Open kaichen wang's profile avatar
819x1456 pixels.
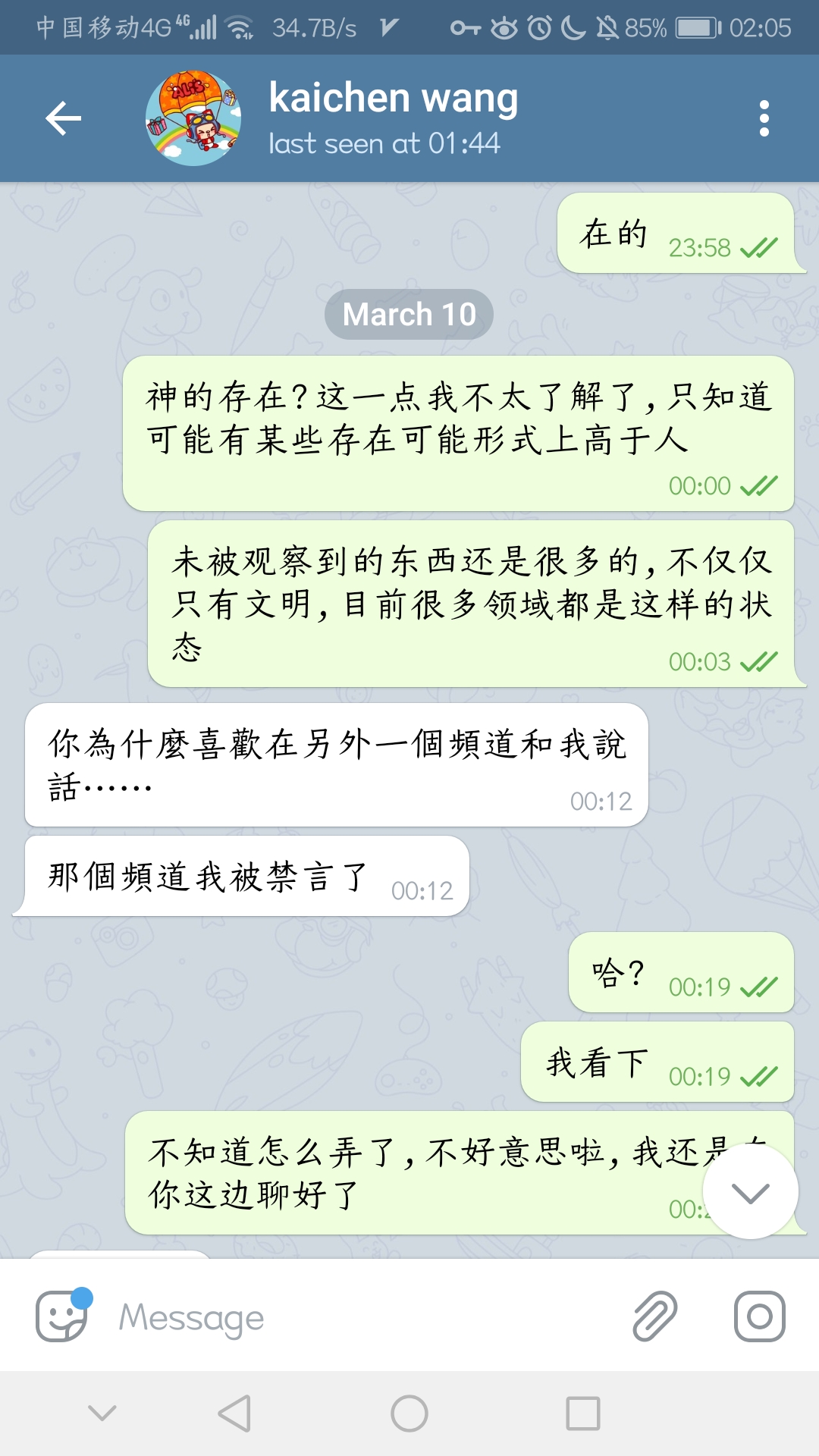[193, 118]
